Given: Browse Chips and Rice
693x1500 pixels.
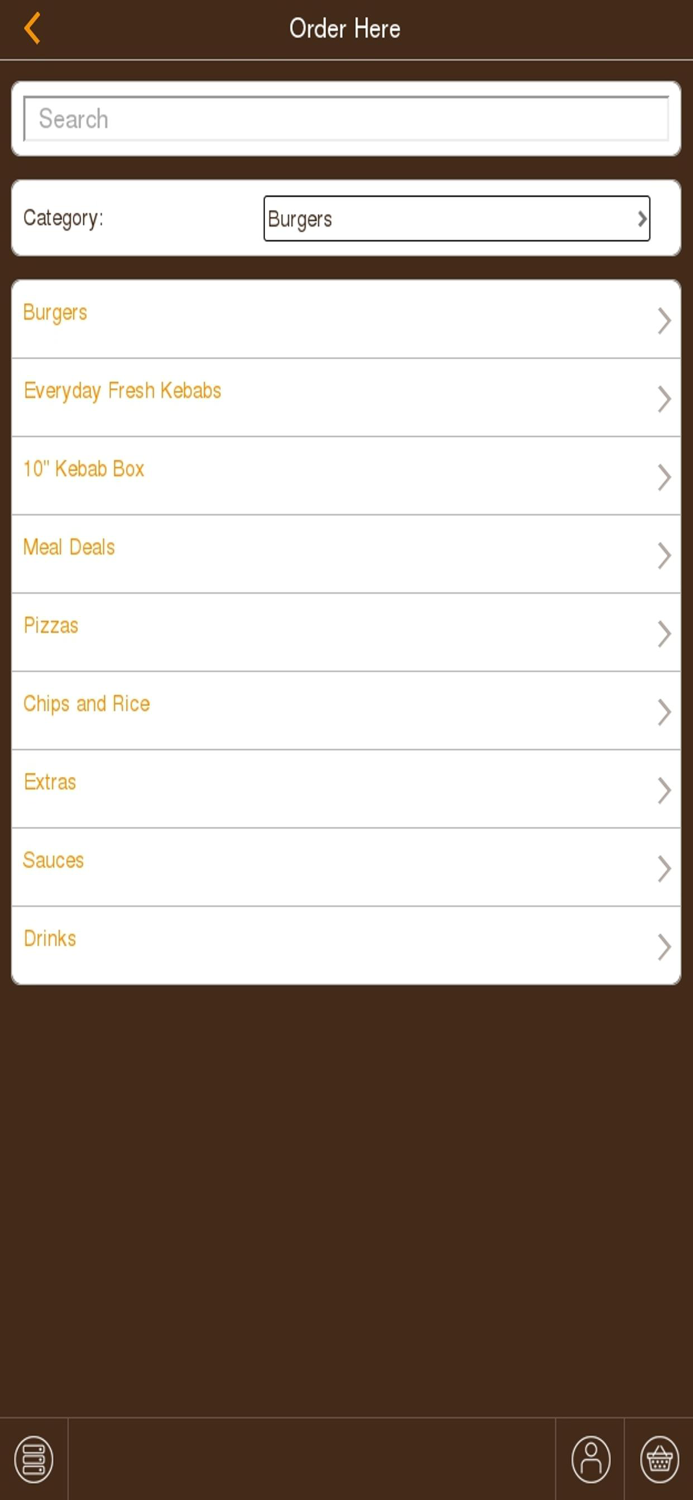Looking at the screenshot, I should (346, 710).
